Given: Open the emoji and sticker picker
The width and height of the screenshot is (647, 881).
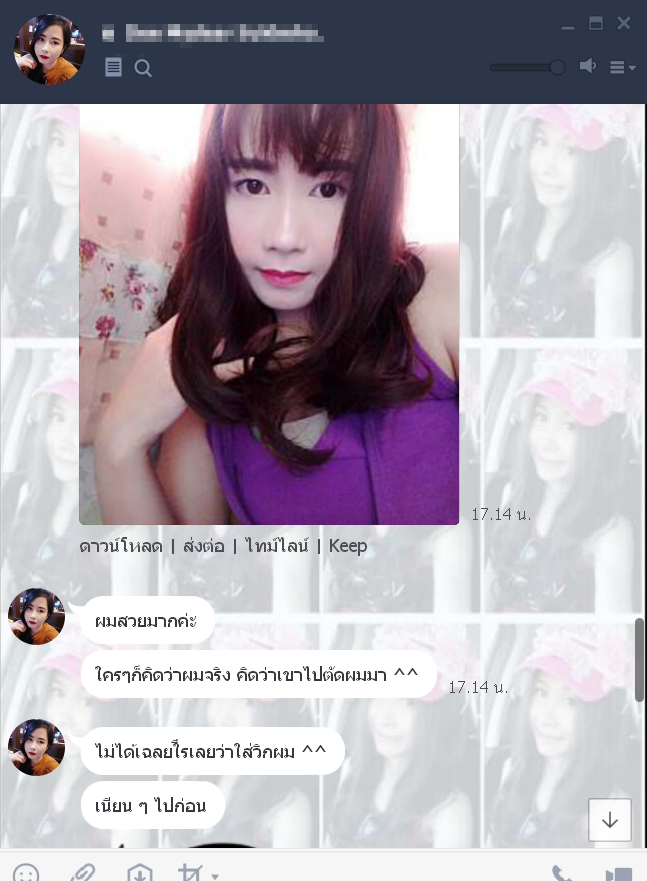Looking at the screenshot, I should pyautogui.click(x=26, y=874).
